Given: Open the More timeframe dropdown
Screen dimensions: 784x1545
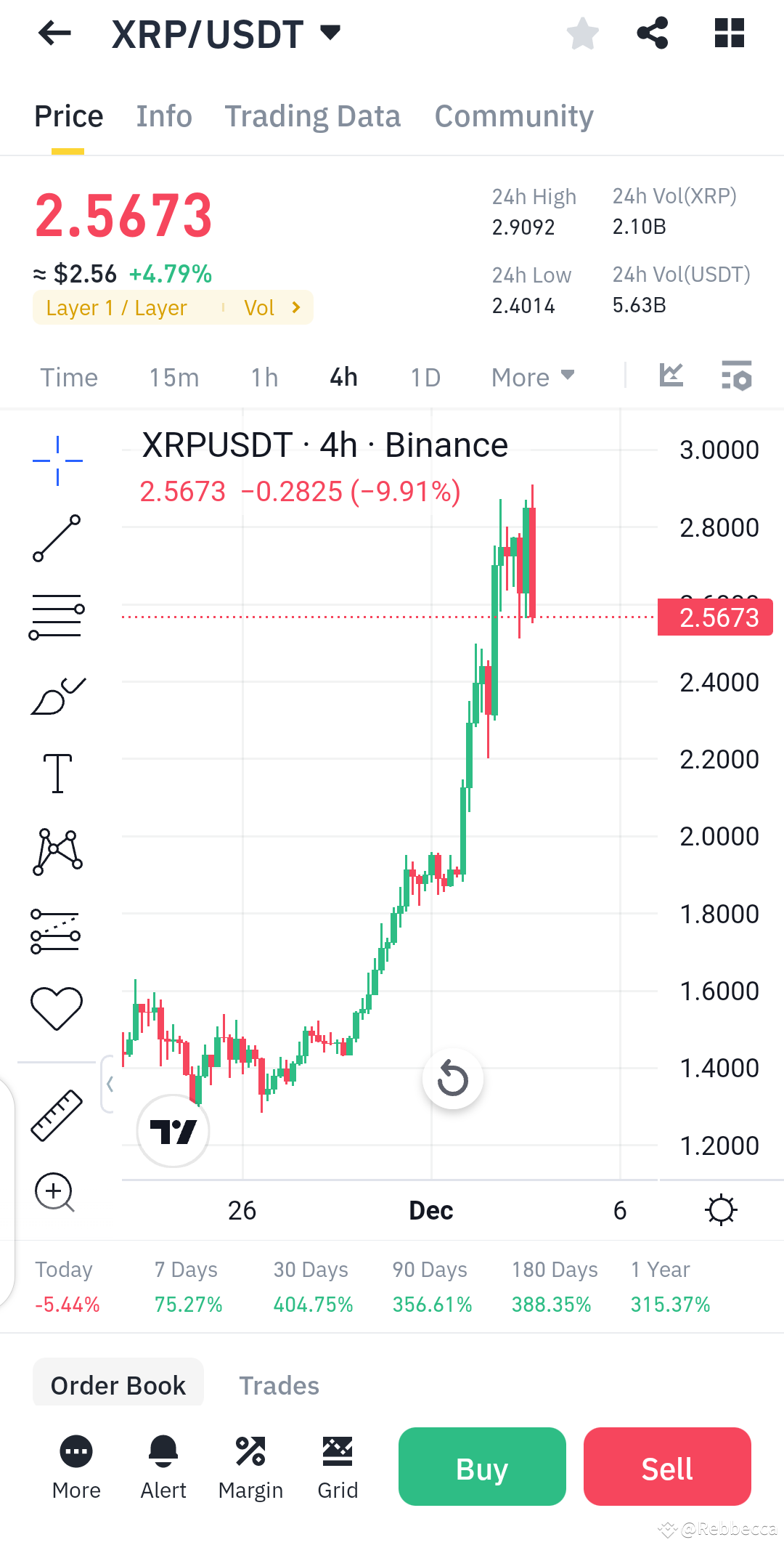Looking at the screenshot, I should (531, 377).
